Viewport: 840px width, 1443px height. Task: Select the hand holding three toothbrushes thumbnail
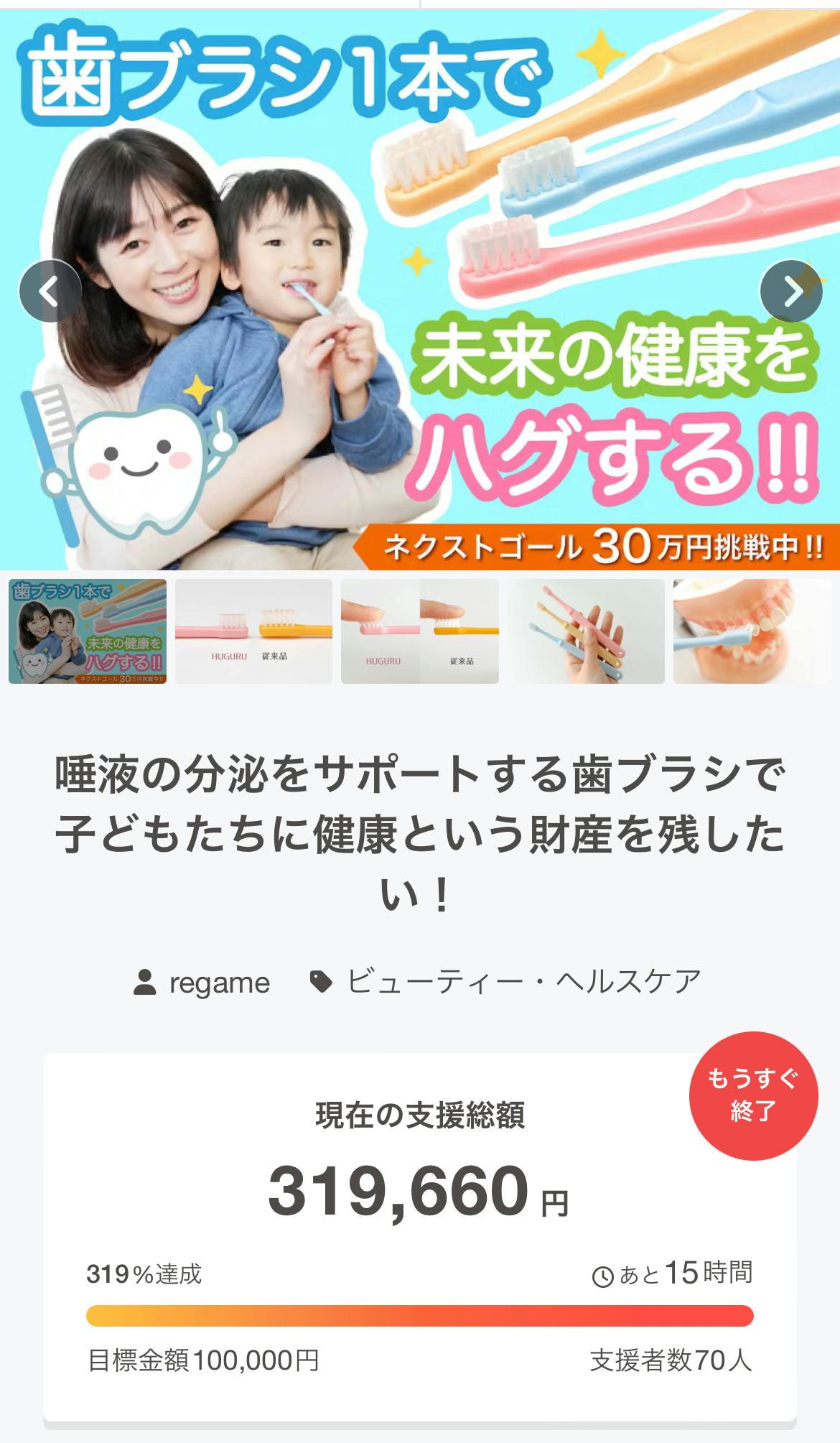pos(586,631)
